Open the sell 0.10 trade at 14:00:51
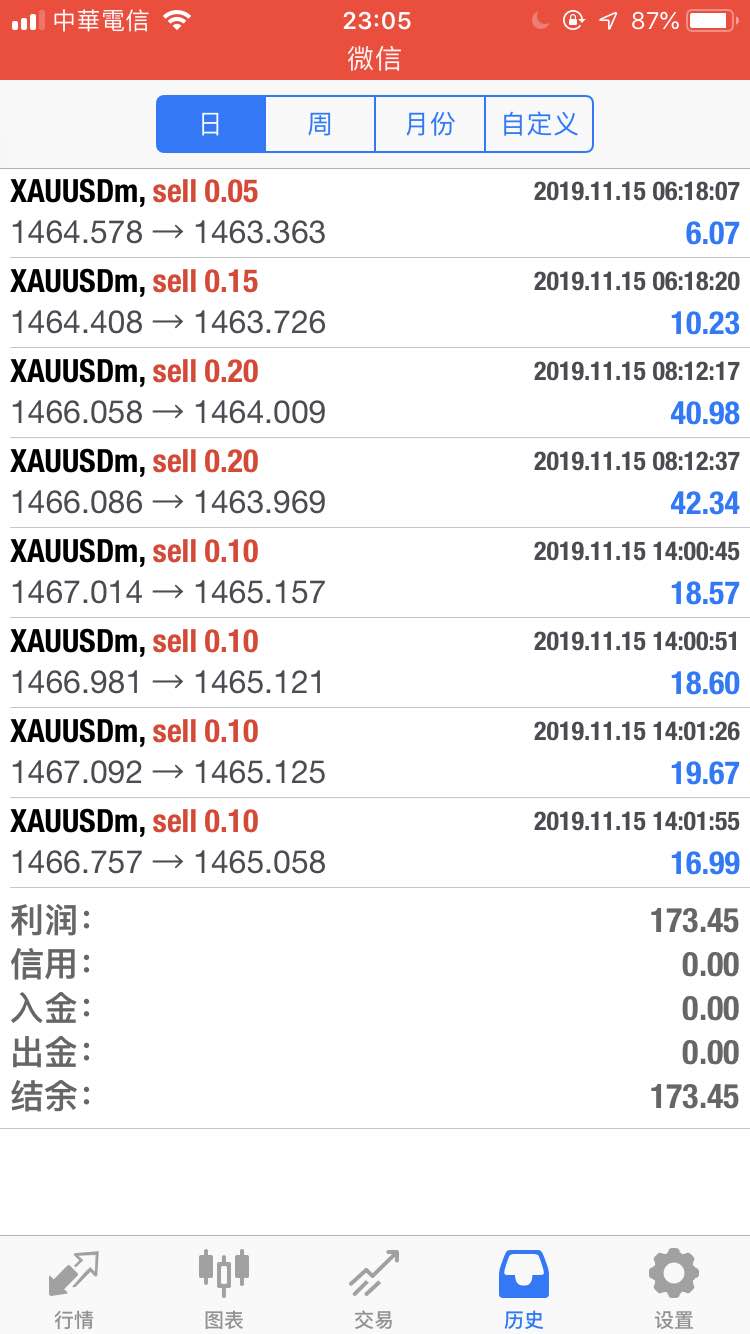The image size is (750, 1334). [375, 663]
